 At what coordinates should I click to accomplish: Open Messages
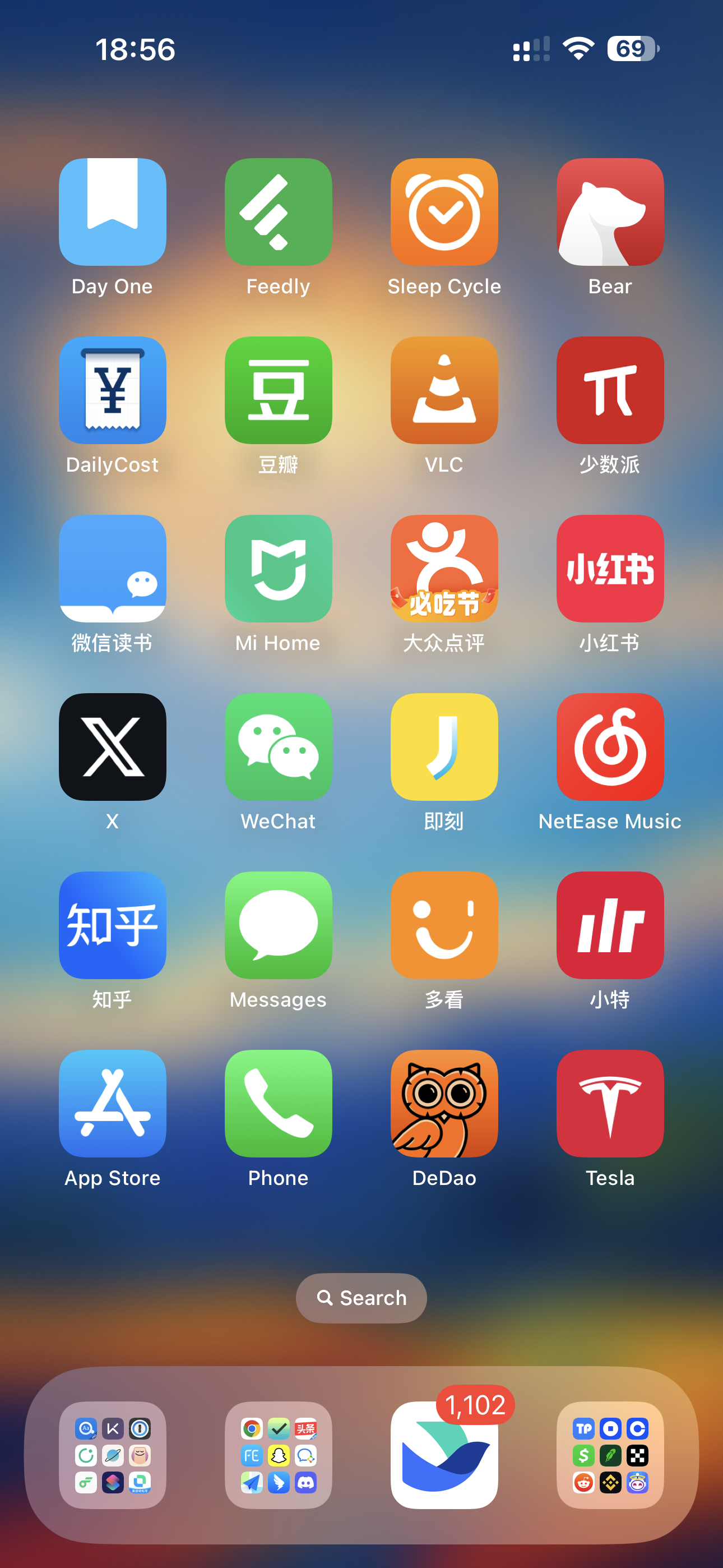(x=278, y=925)
